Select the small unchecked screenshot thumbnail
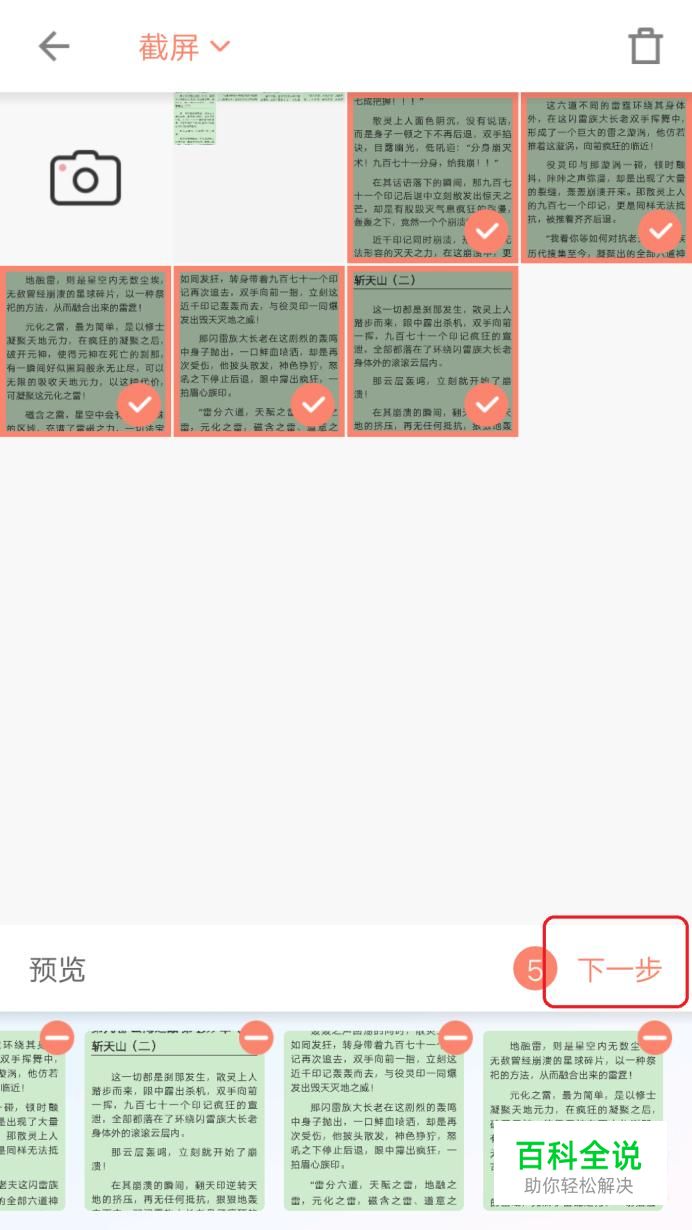This screenshot has height=1230, width=692. coord(196,119)
